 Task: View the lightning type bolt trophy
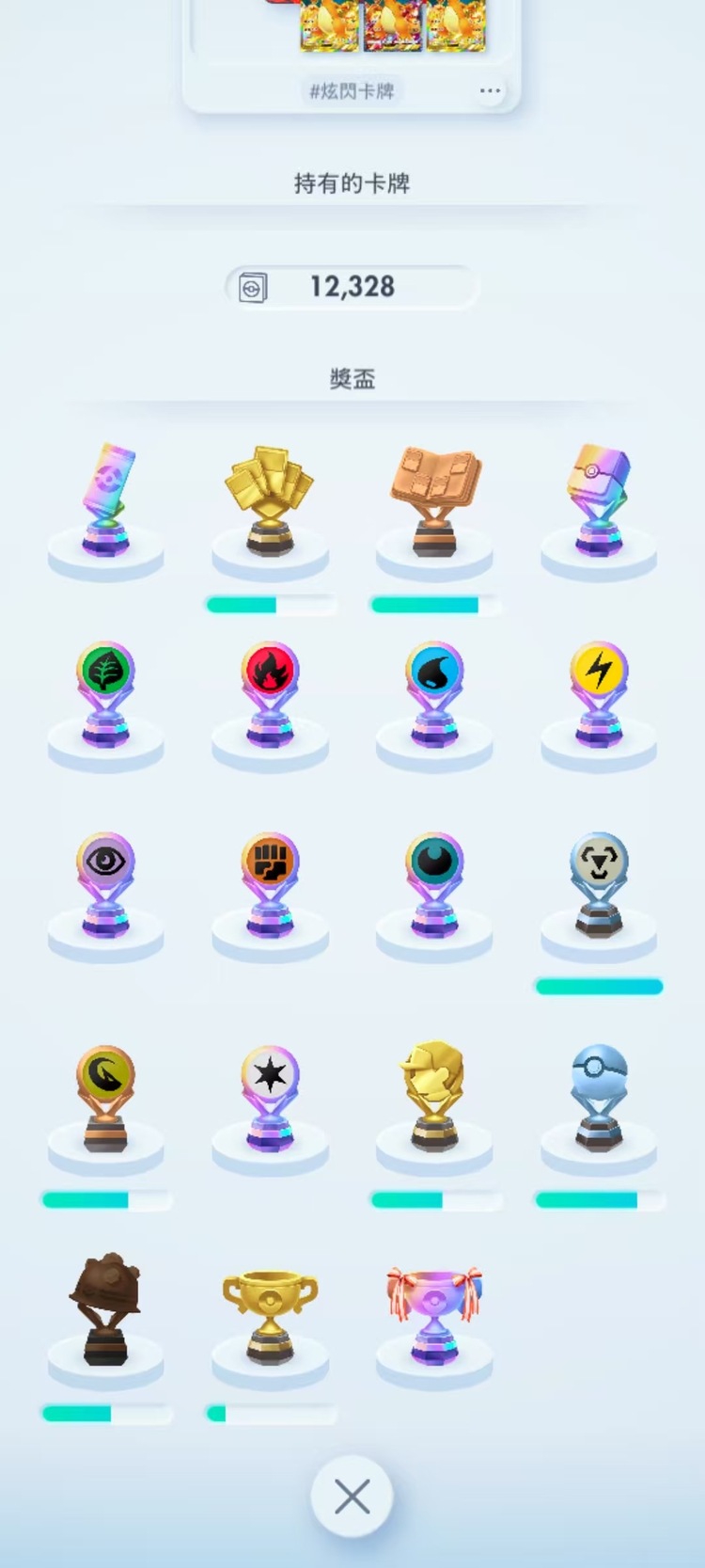[599, 694]
